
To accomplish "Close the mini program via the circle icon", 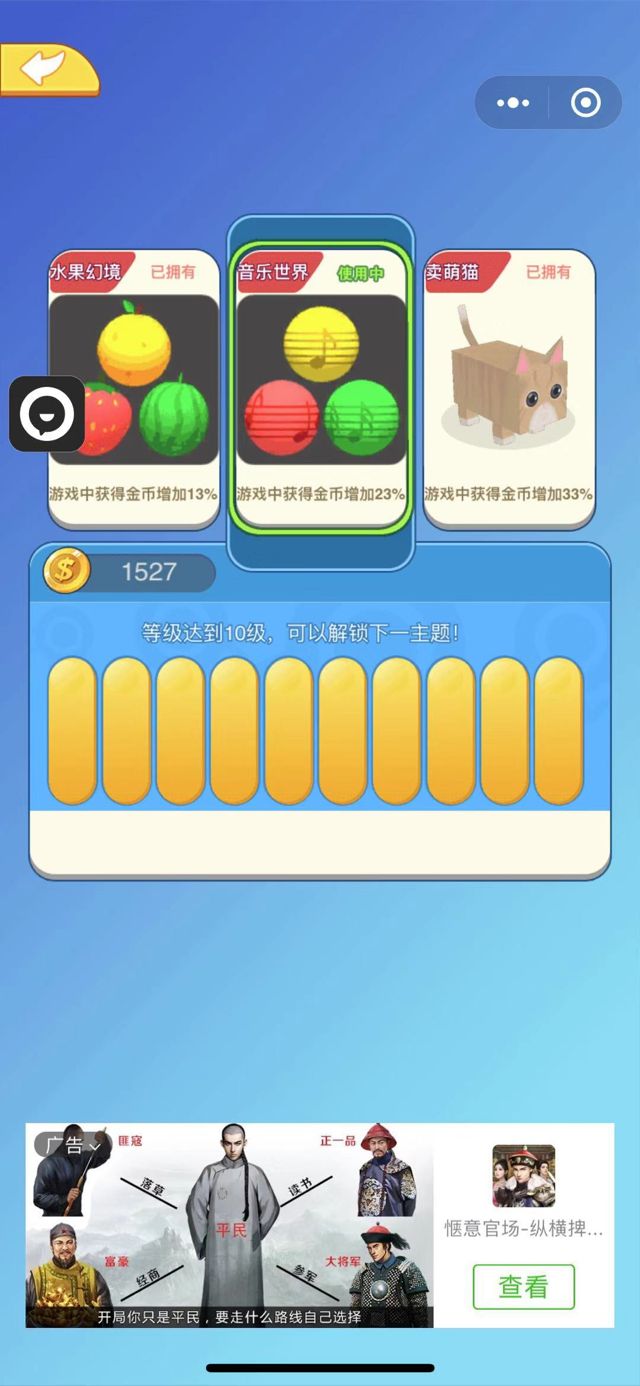I will coord(585,103).
